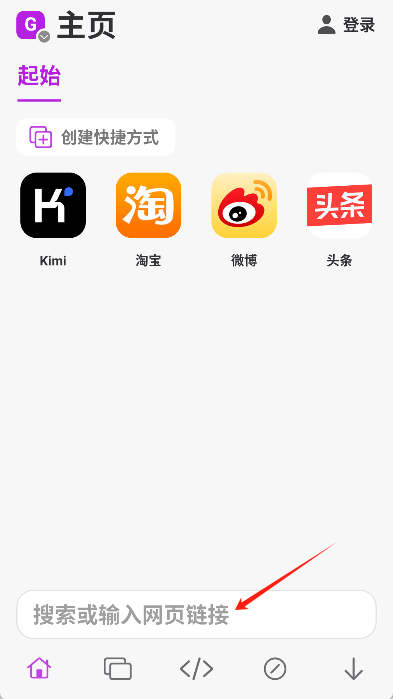Focus the 搜索或输入网页链接 field
393x699 pixels.
tap(196, 615)
